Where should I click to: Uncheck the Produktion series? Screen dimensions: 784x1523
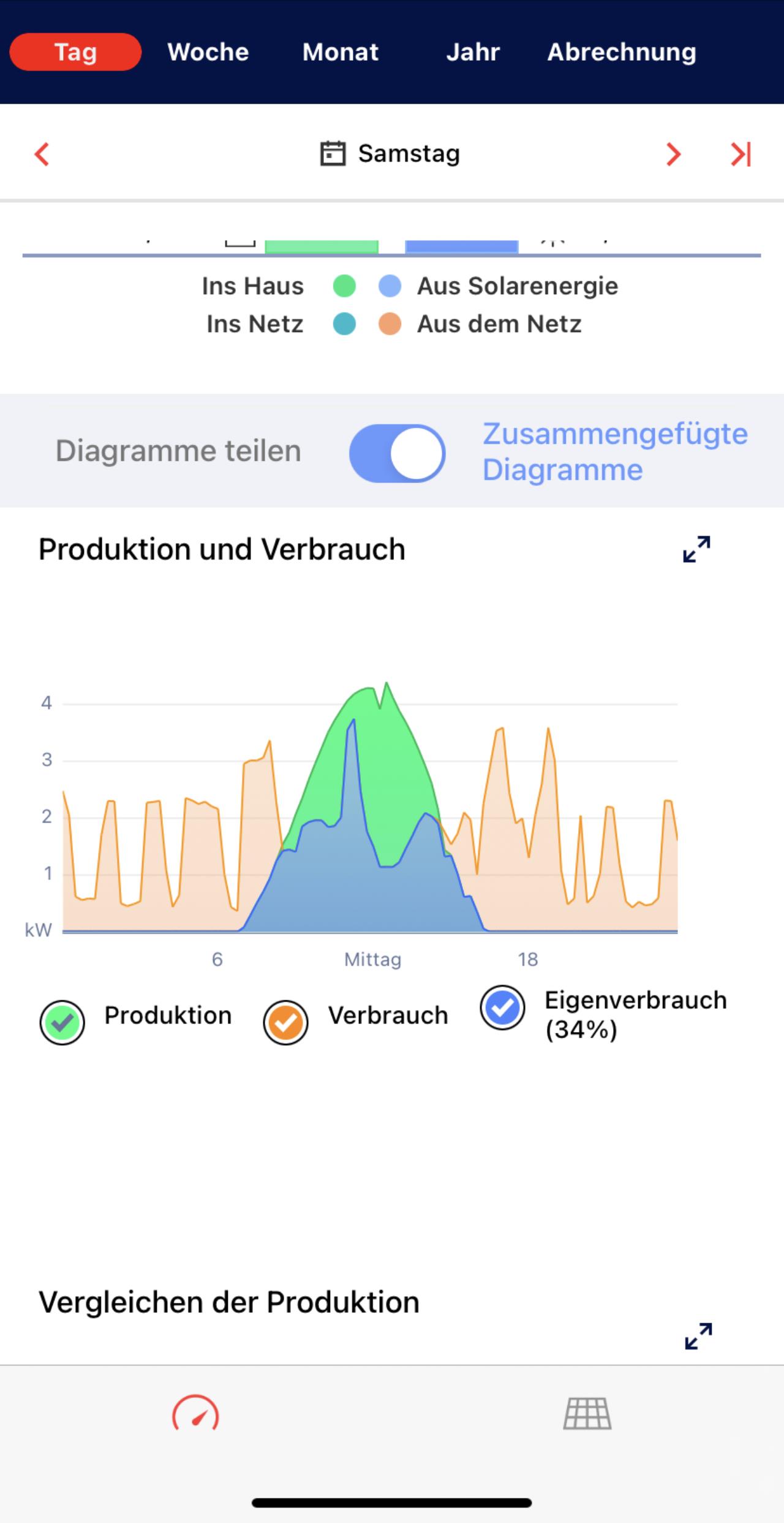62,1022
